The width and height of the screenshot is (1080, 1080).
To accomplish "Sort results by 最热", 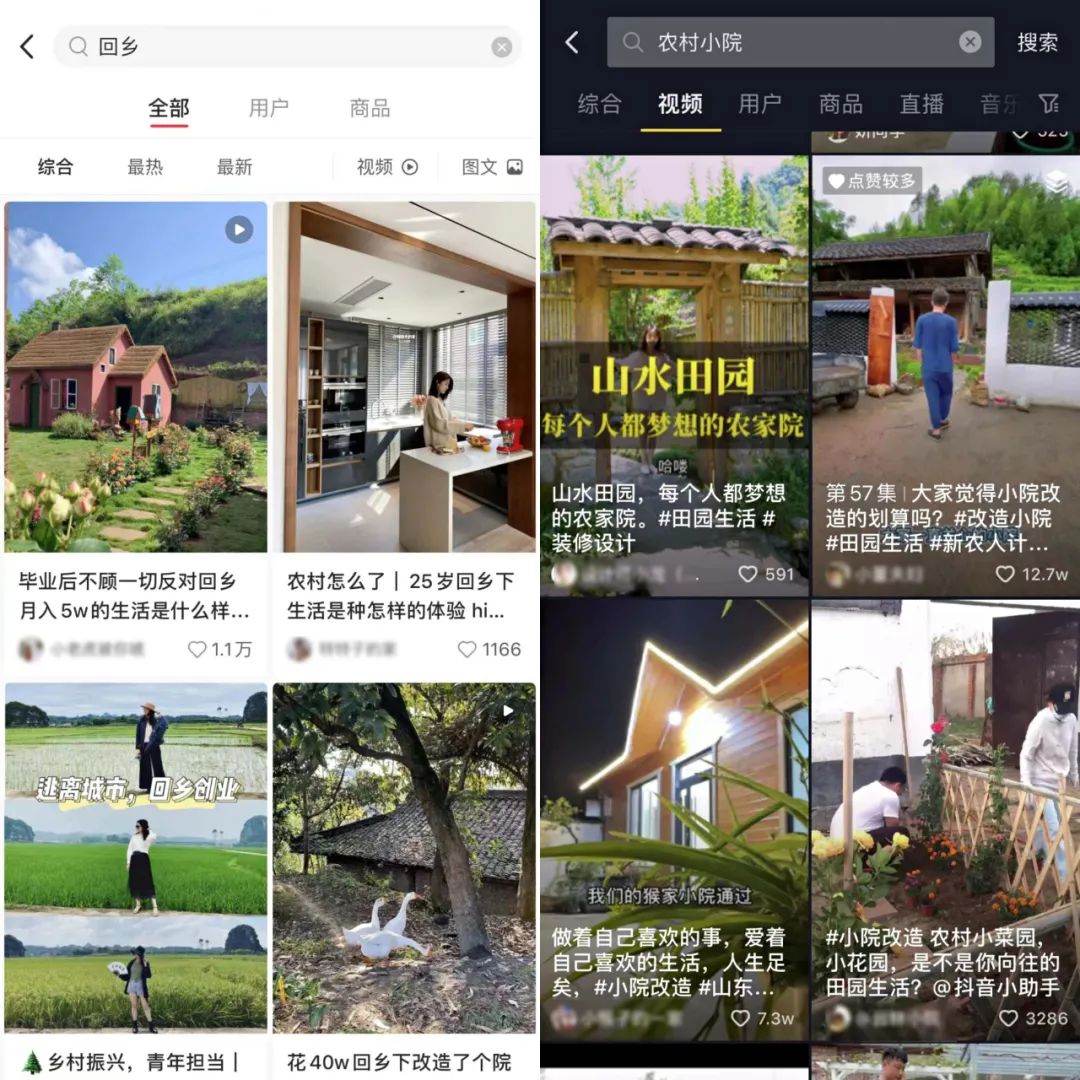I will 145,167.
